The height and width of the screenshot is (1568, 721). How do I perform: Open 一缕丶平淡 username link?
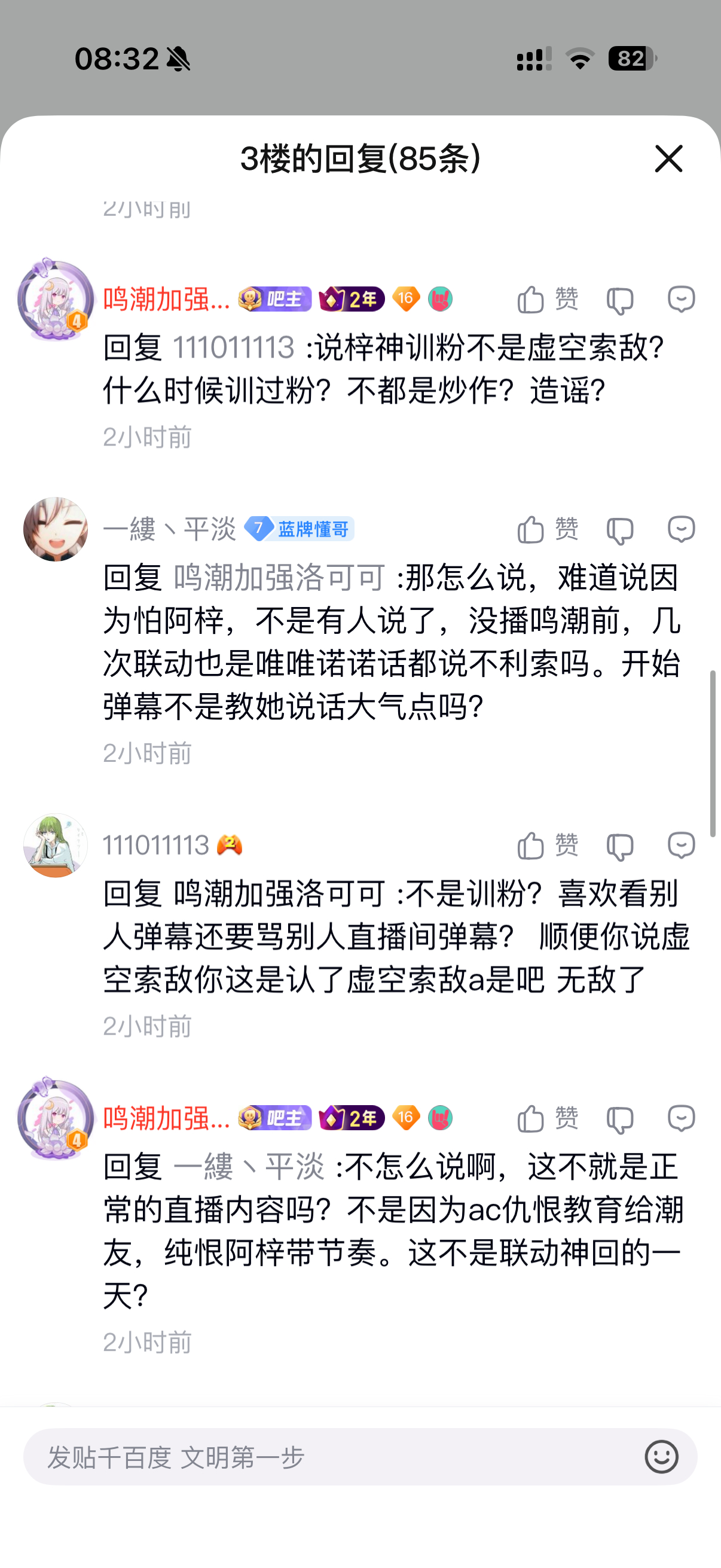click(x=169, y=529)
